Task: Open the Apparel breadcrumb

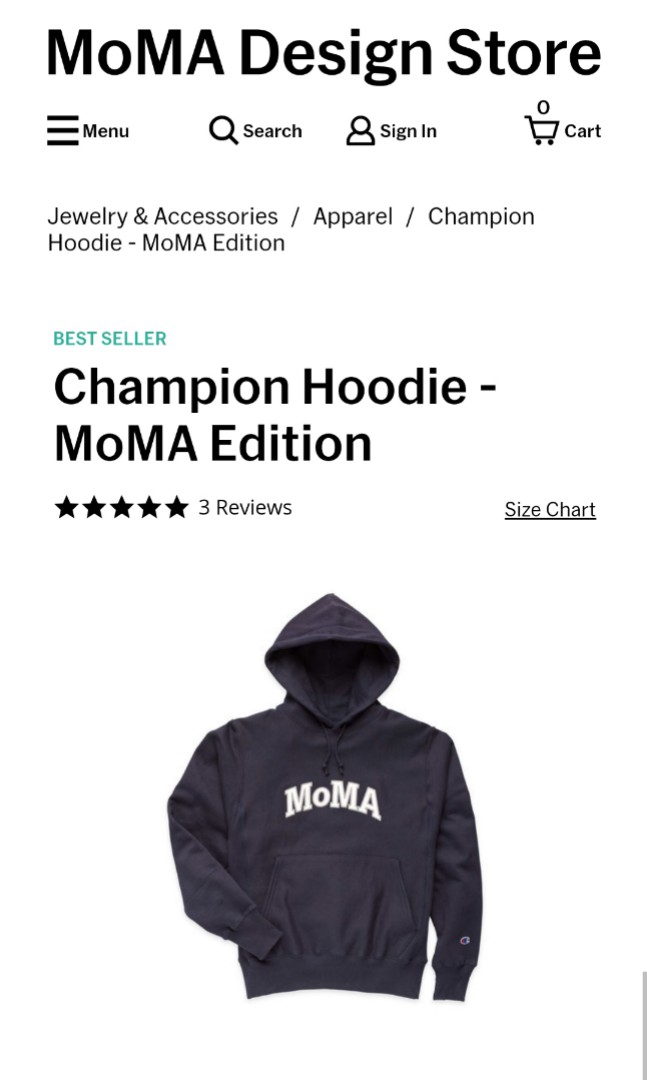Action: tap(352, 216)
